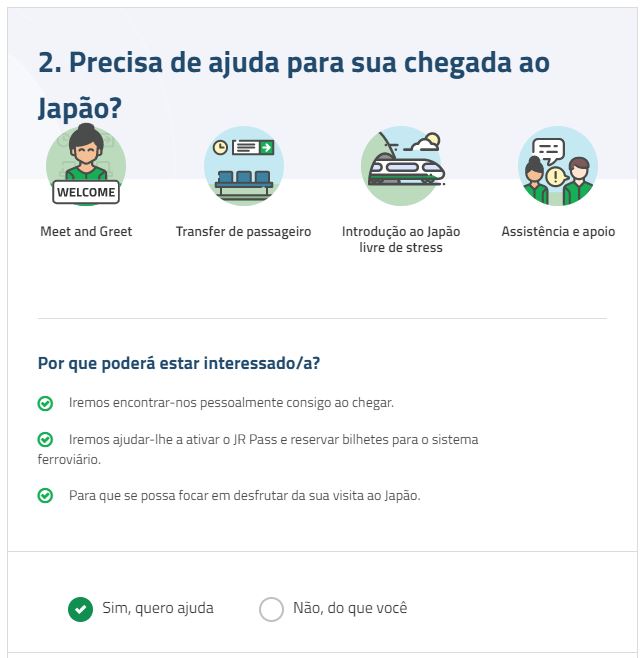Image resolution: width=643 pixels, height=658 pixels.
Task: Choose the 'Não, do que você' option
Action: pos(271,609)
